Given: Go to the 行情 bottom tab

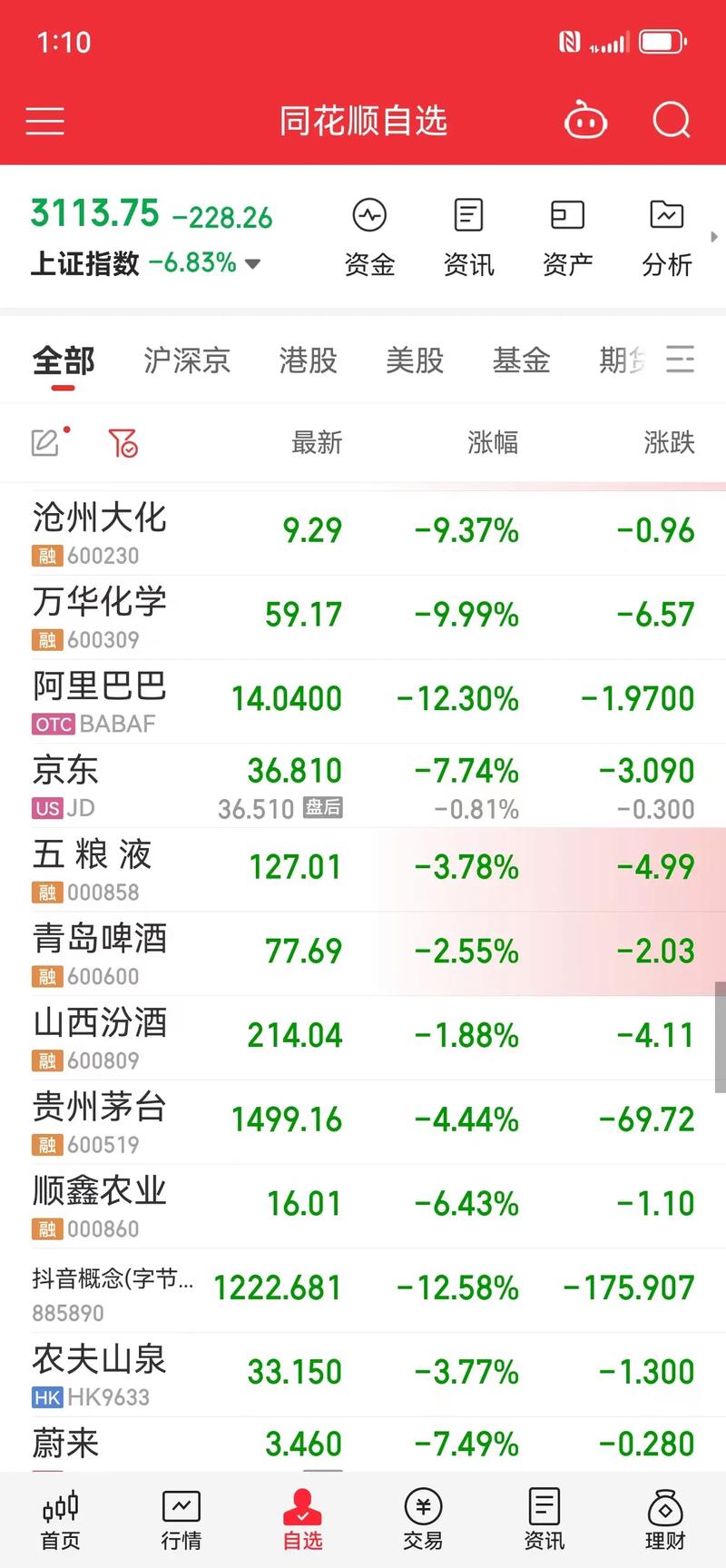Looking at the screenshot, I should point(181,1520).
